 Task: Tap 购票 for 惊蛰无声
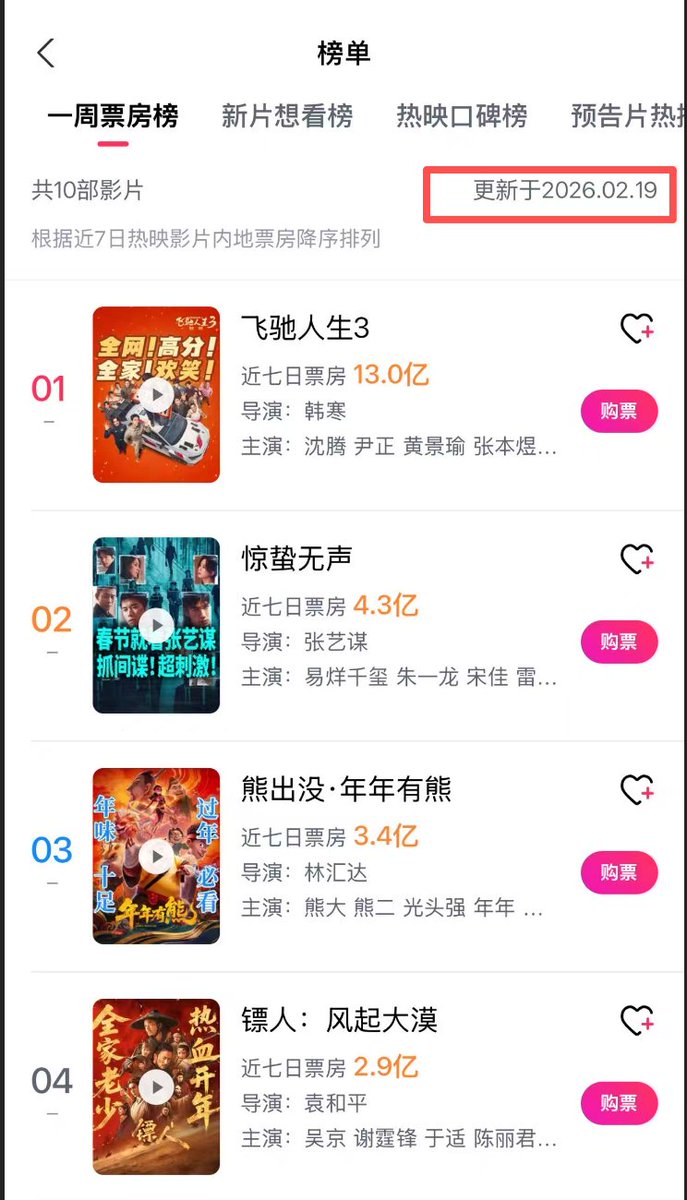click(619, 642)
